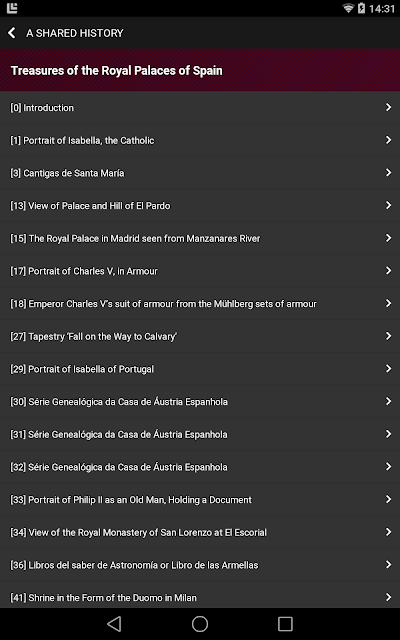Open Royal Palace seen from Manzanares River

(200, 238)
